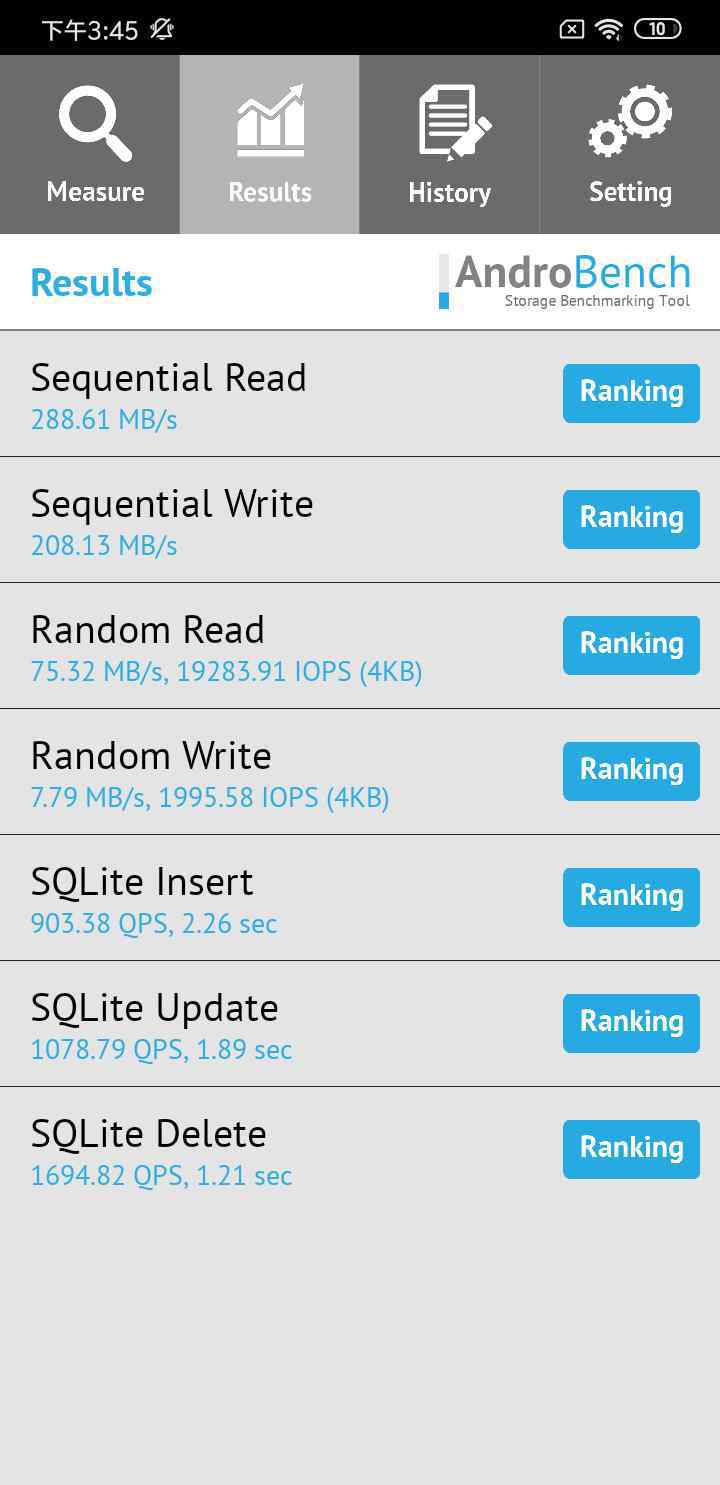Select the Results tab

coord(270,145)
